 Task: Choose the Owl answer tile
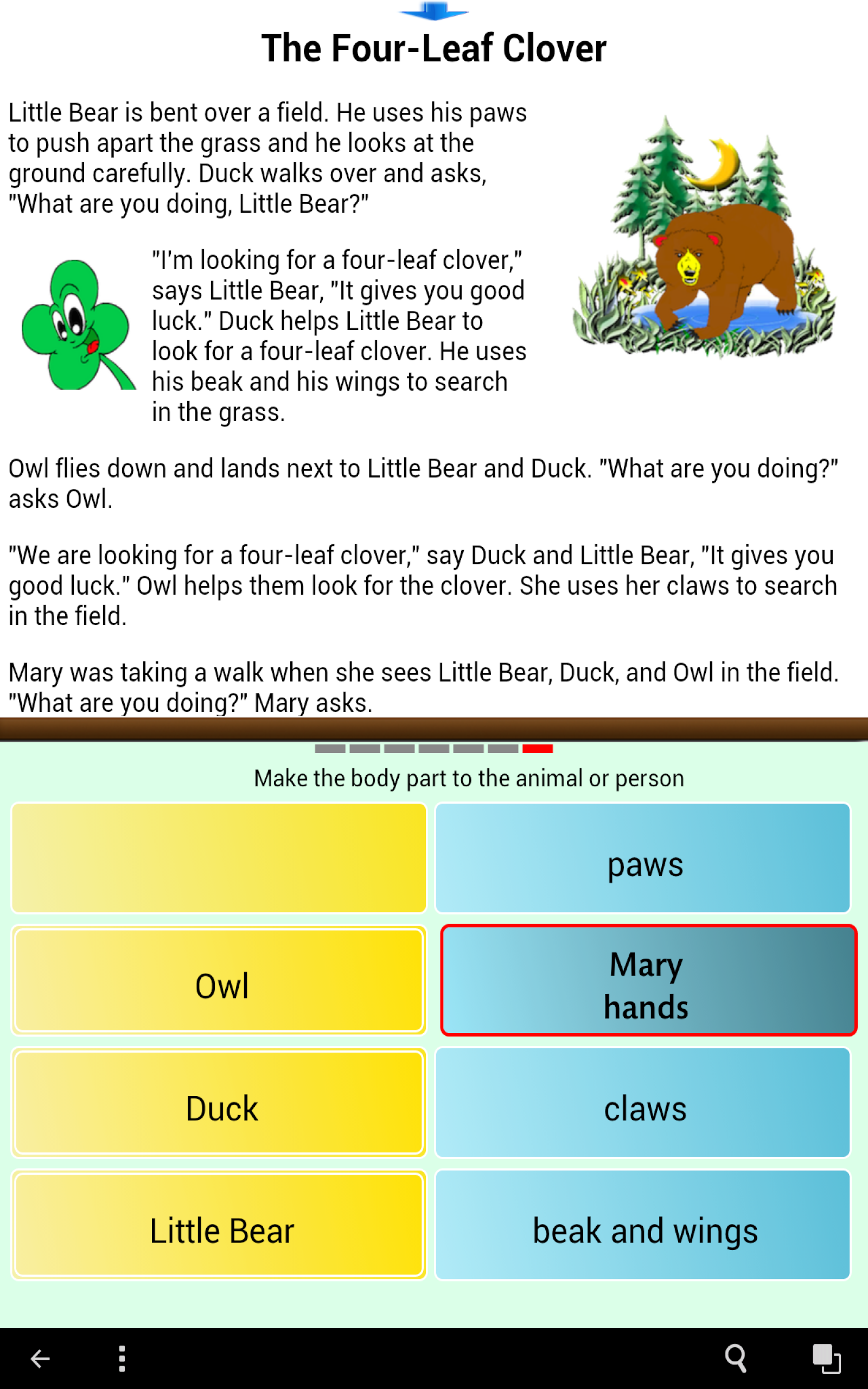point(219,983)
